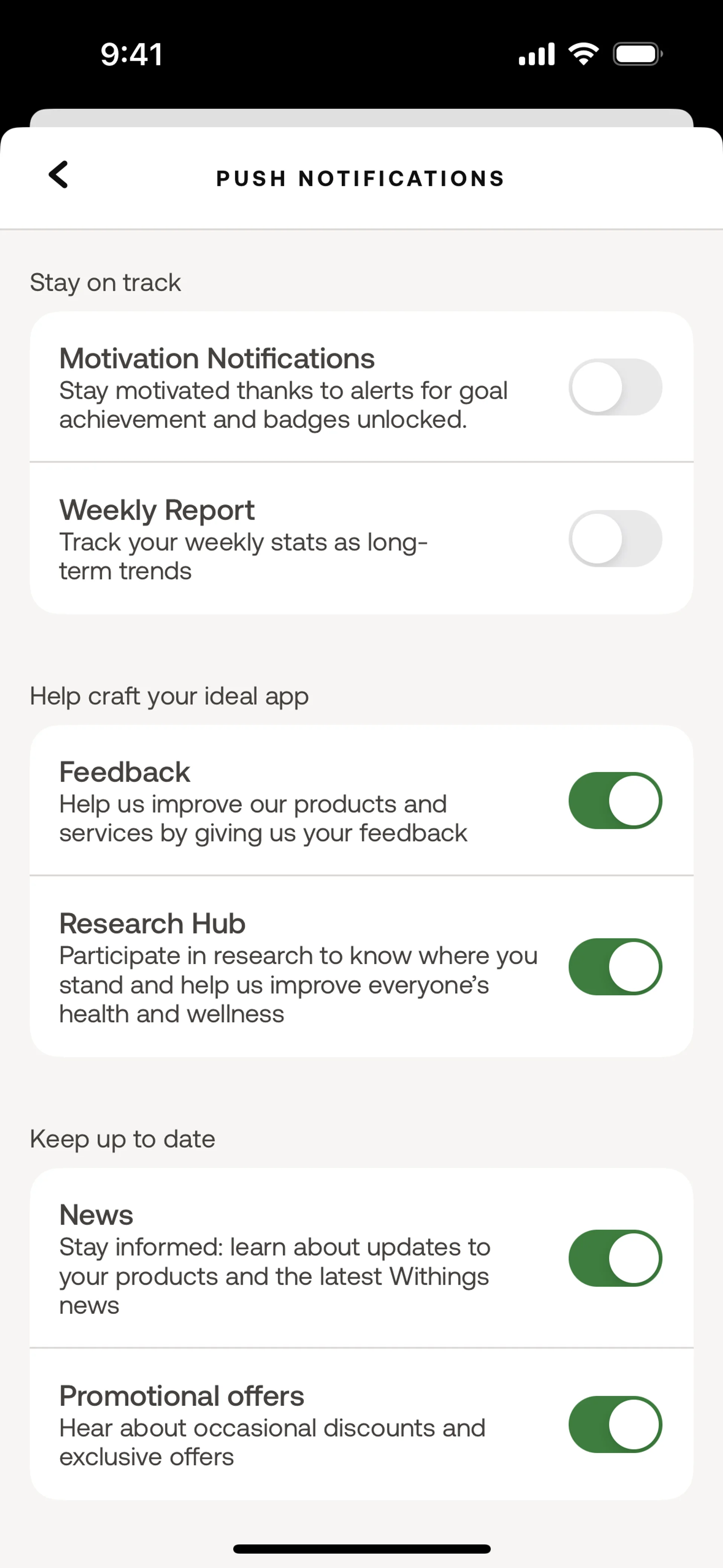
Task: Disable Promotional offers notifications
Action: [615, 1424]
